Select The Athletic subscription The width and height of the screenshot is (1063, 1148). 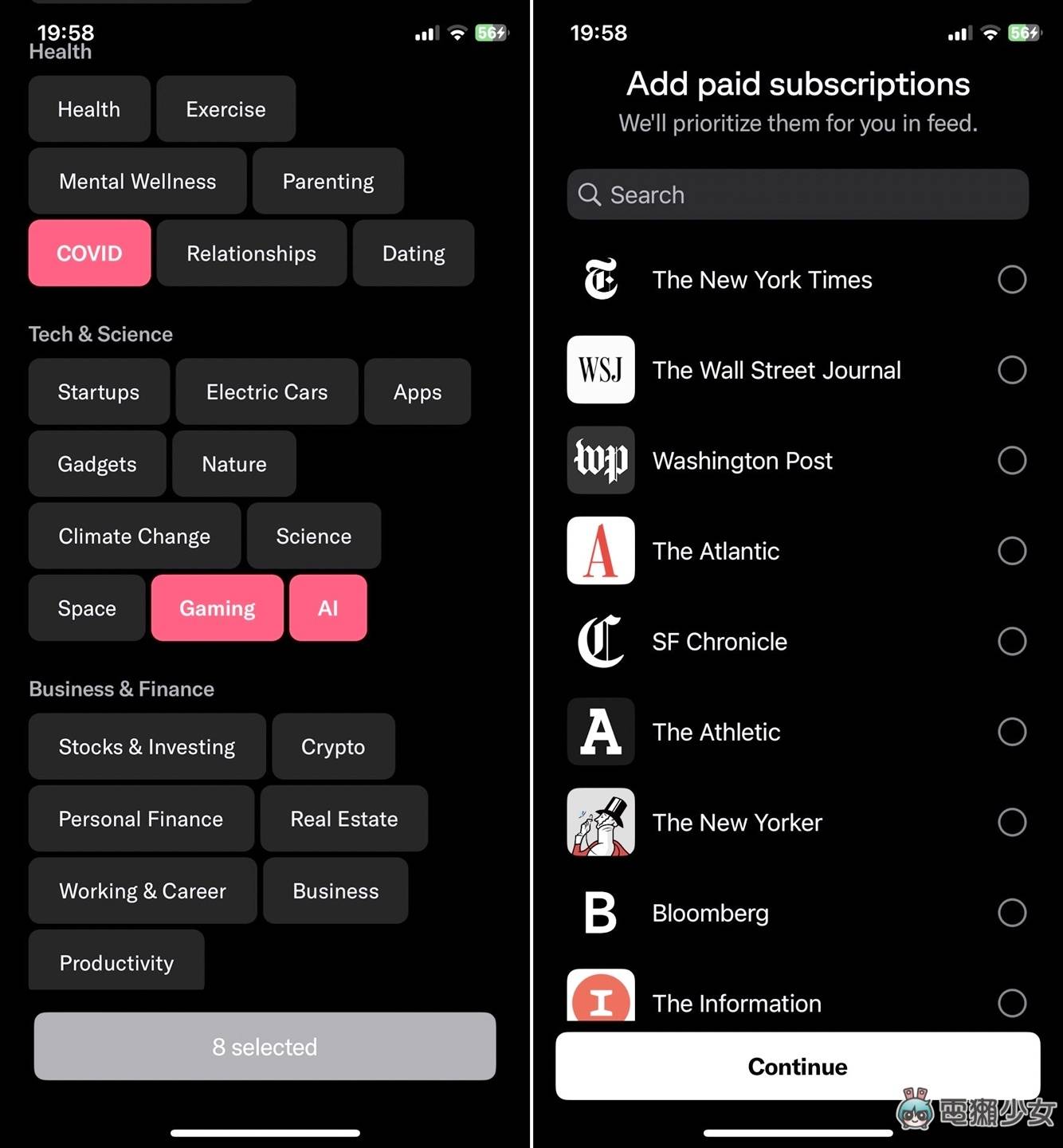(x=1011, y=732)
